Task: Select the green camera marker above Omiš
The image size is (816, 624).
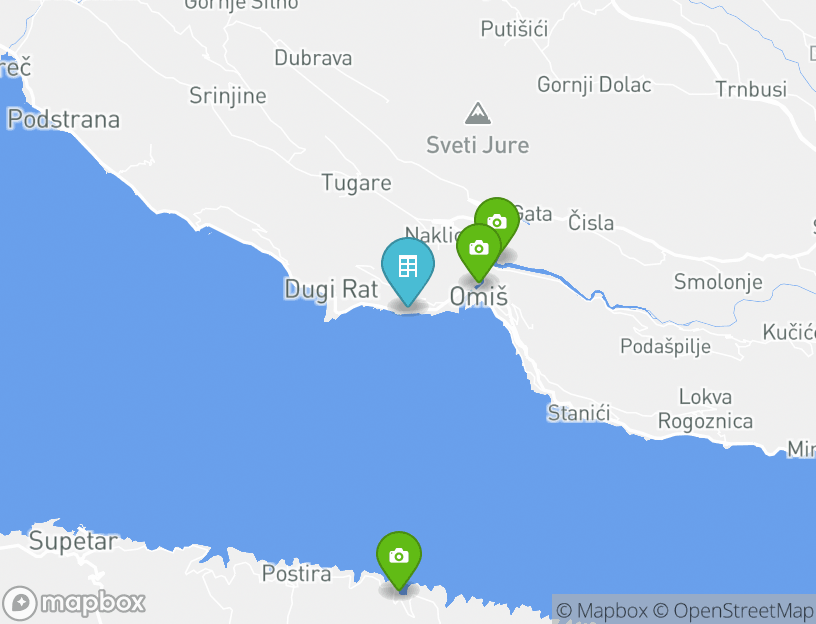Action: pos(477,248)
